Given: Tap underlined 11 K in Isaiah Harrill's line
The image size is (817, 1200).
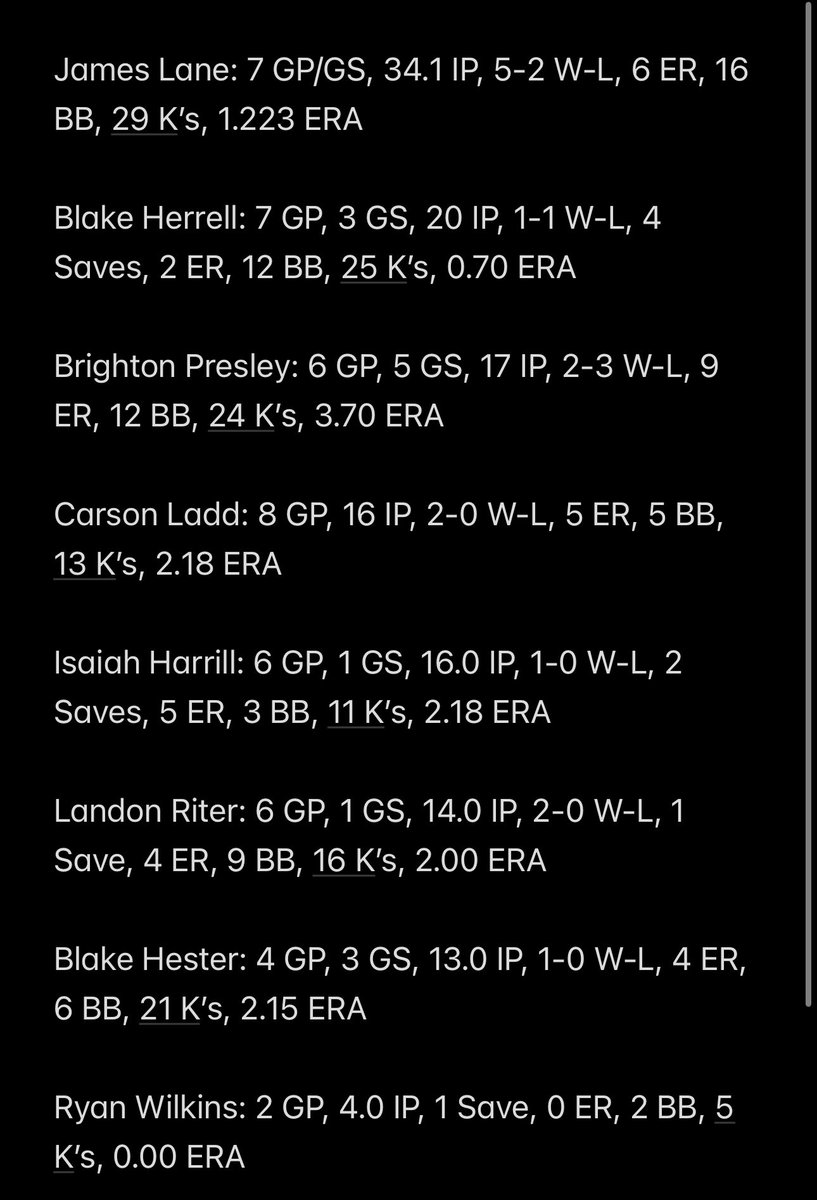Looking at the screenshot, I should click(355, 714).
